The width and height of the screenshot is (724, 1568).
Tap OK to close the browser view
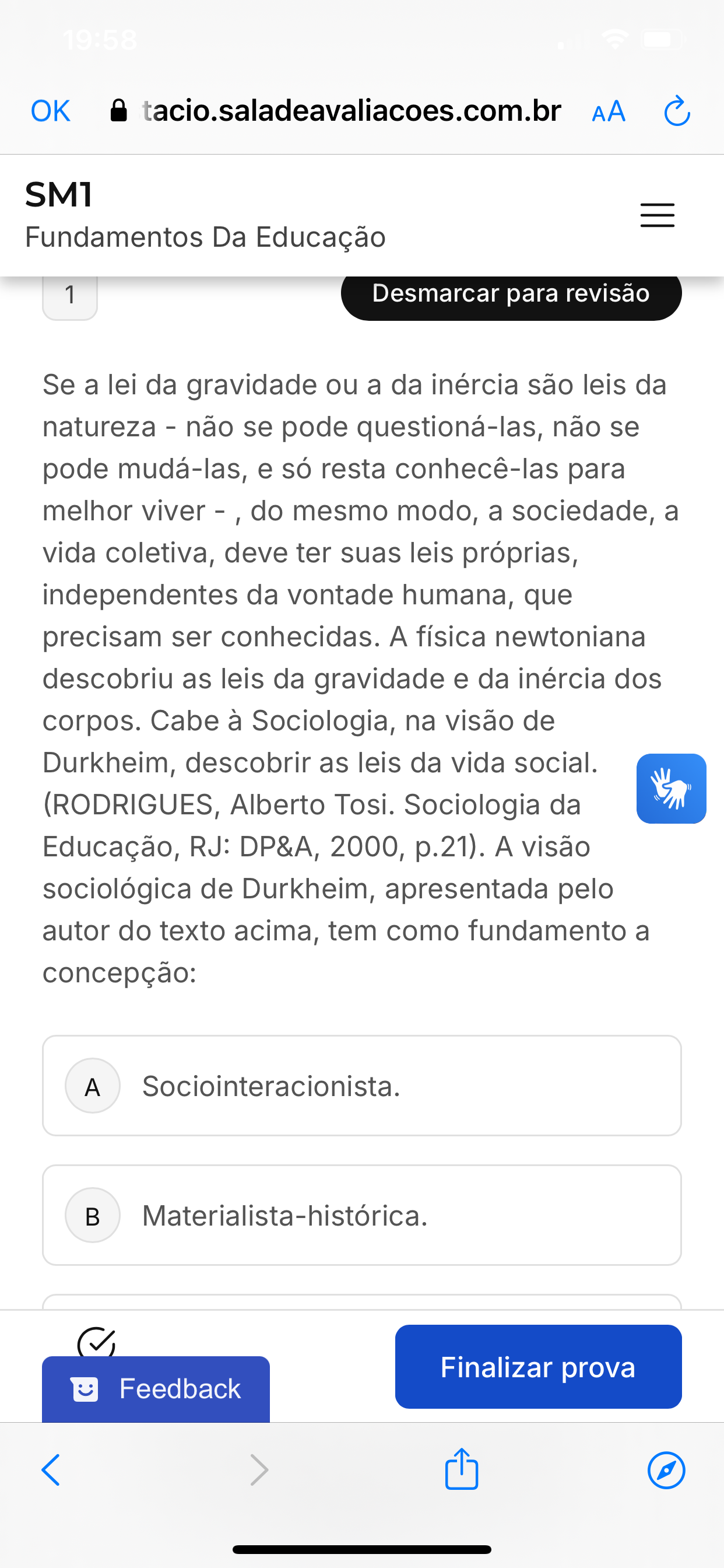click(51, 111)
